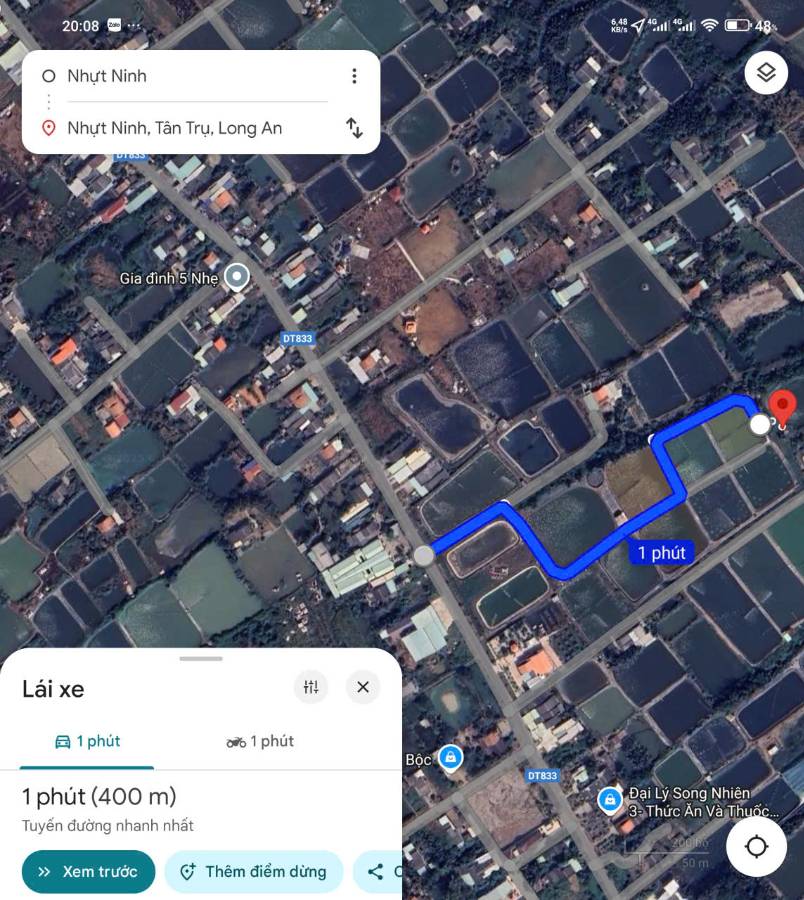
Task: Switch to the motorbike travel tab
Action: tap(260, 741)
